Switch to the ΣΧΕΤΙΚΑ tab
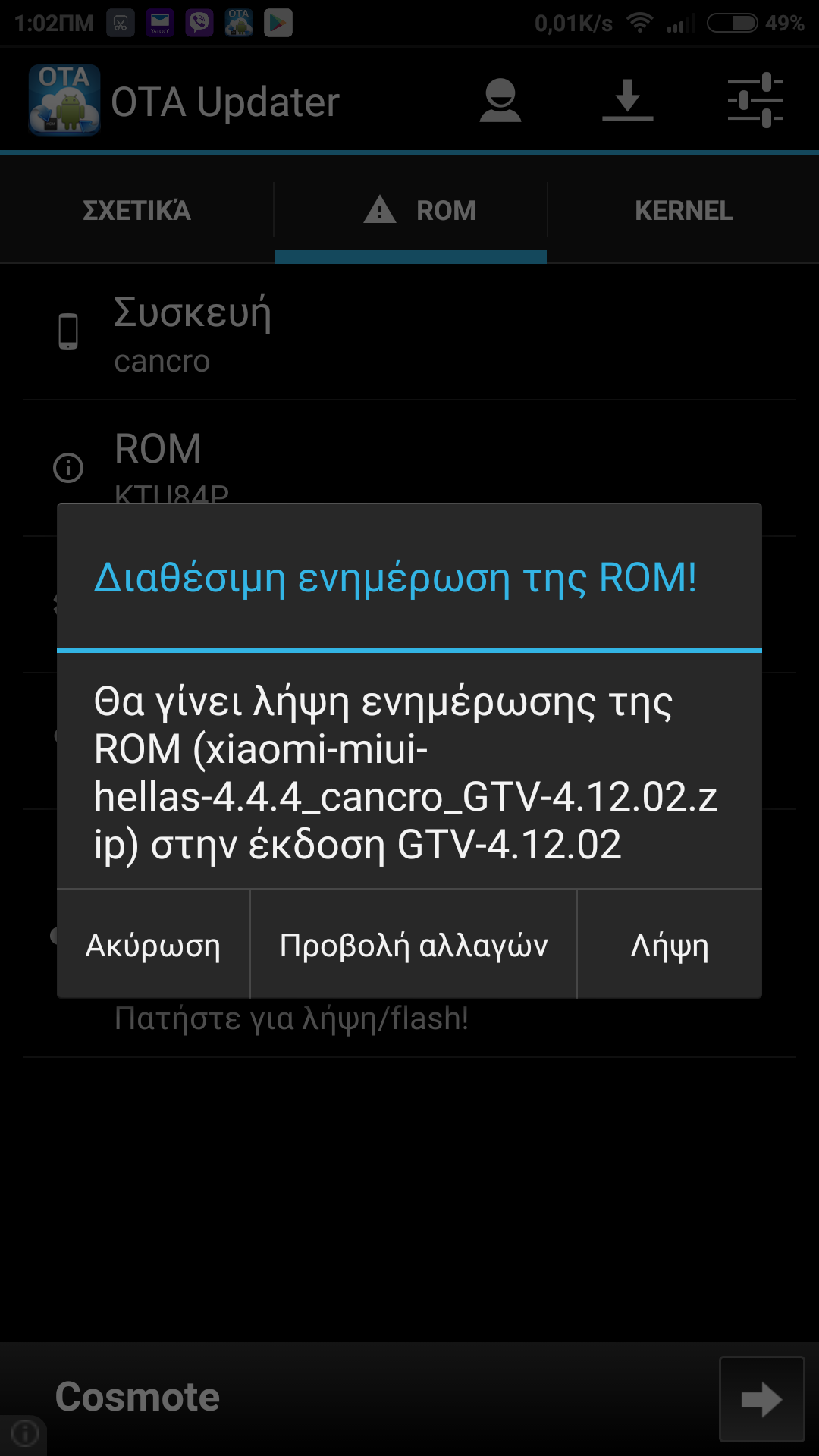The image size is (819, 1456). 136,211
